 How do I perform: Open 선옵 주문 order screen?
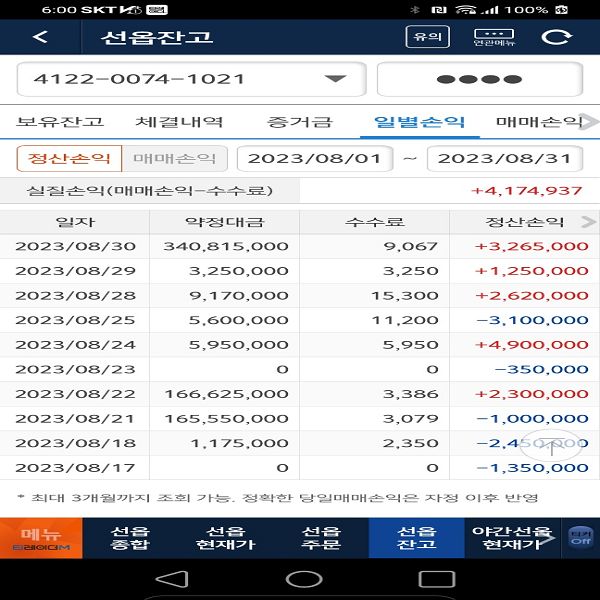click(321, 538)
